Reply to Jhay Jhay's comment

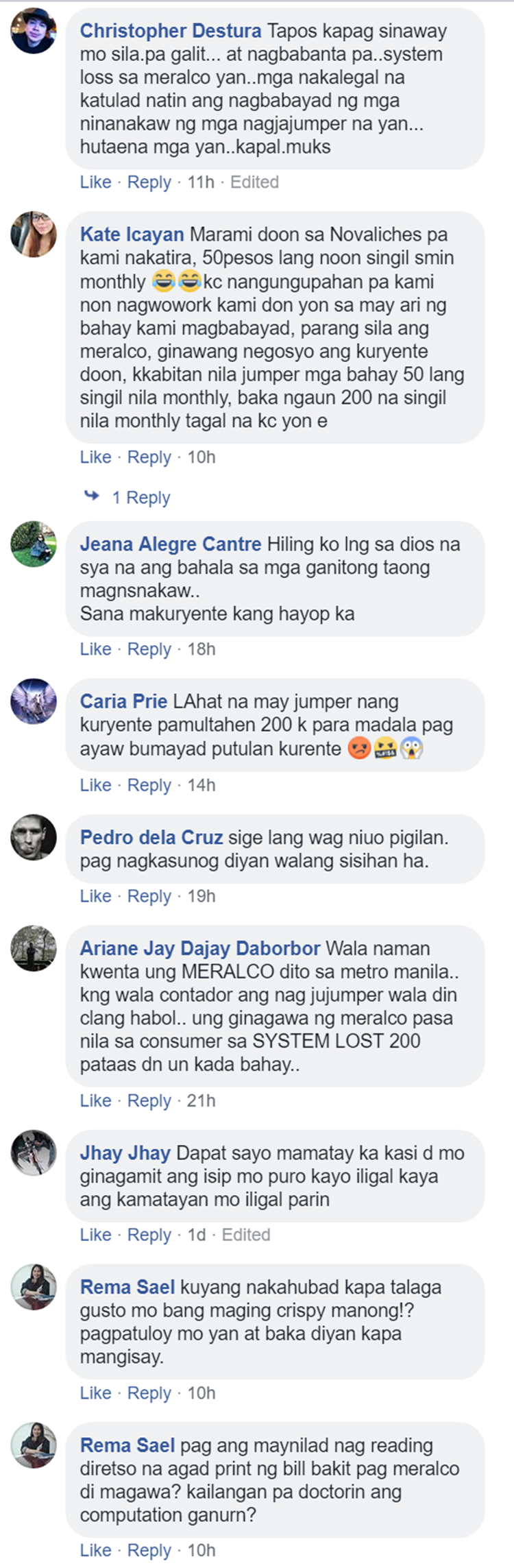tap(149, 1235)
